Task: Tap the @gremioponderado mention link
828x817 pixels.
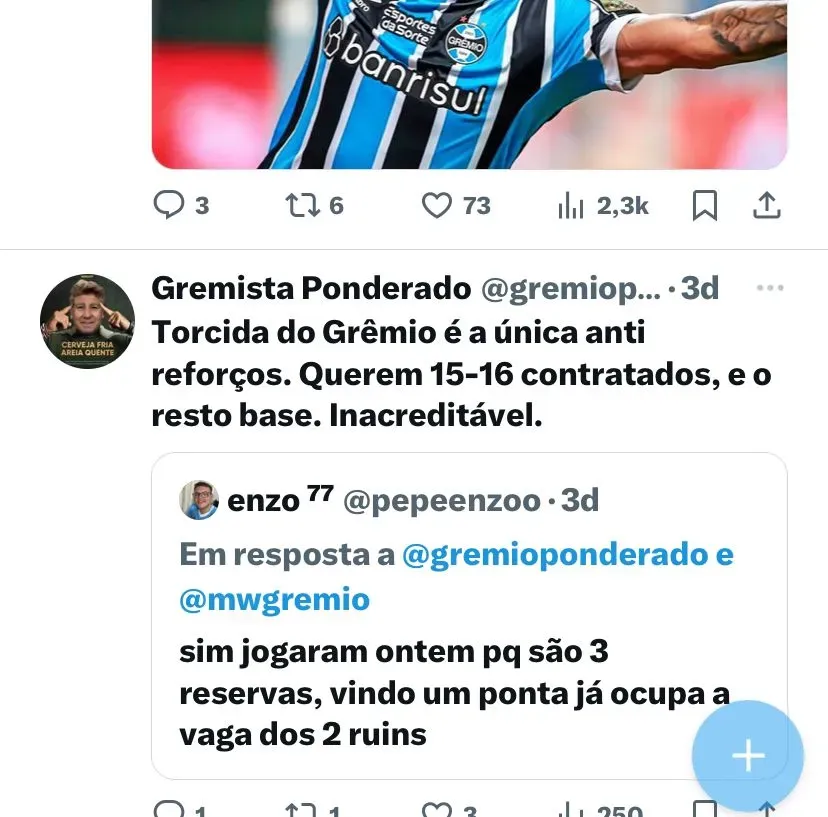Action: (x=555, y=555)
